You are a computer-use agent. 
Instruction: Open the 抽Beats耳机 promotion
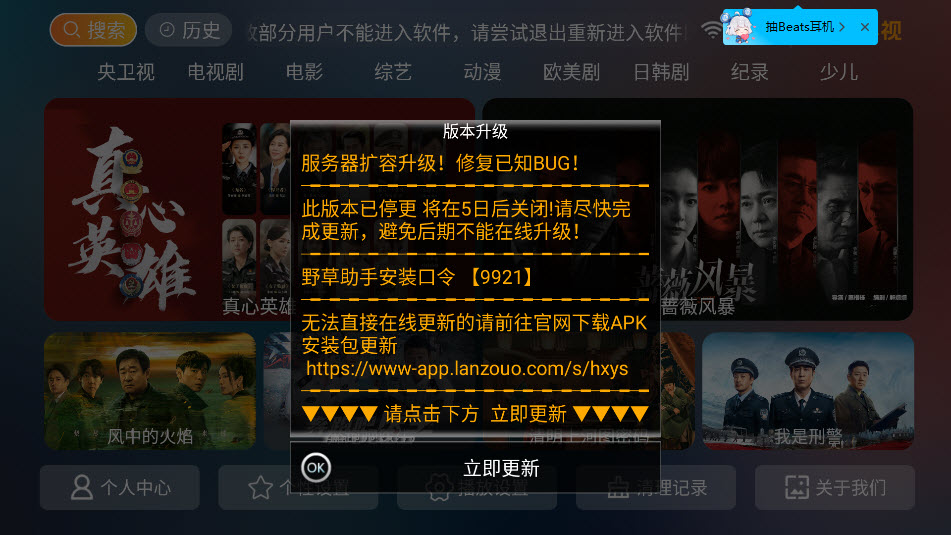click(798, 27)
